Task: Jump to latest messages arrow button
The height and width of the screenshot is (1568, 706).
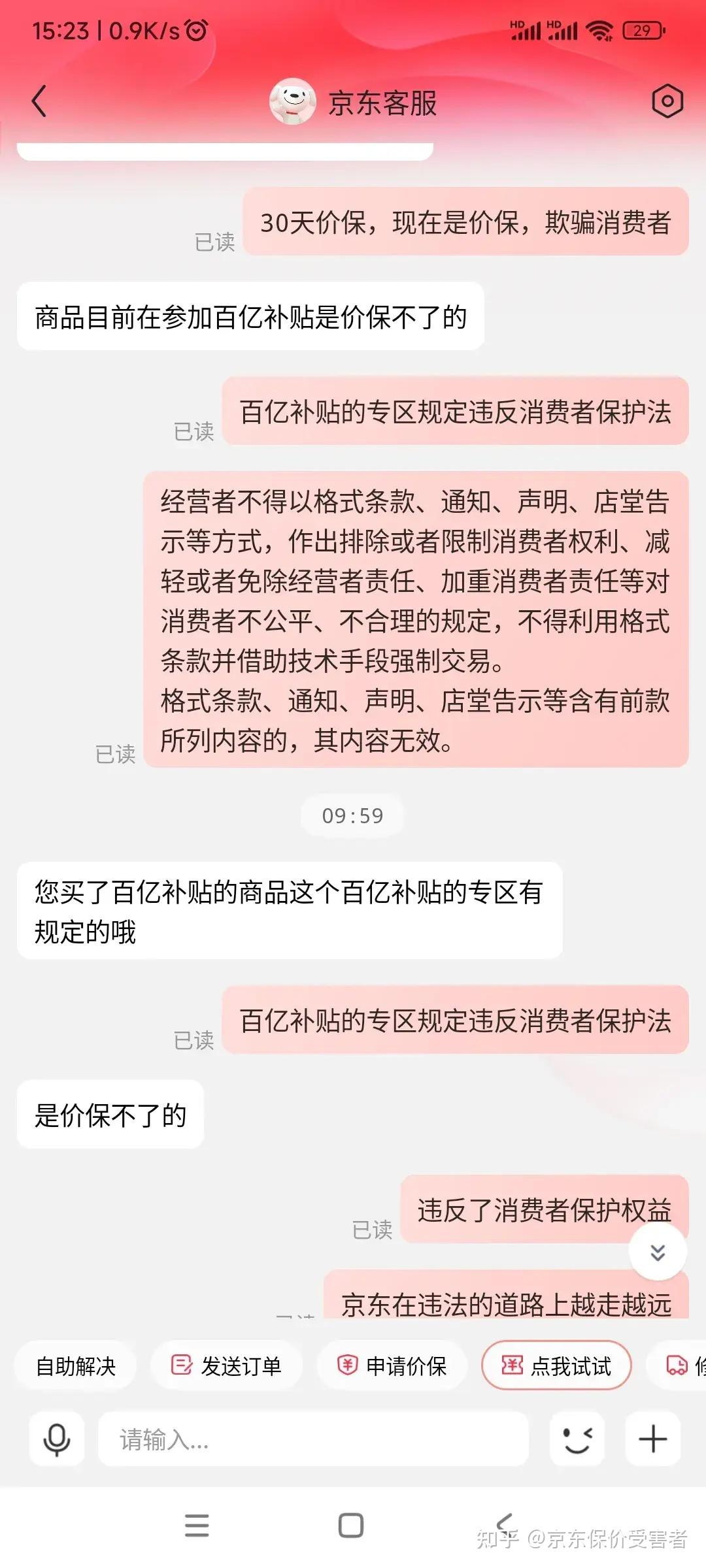Action: tap(658, 1252)
